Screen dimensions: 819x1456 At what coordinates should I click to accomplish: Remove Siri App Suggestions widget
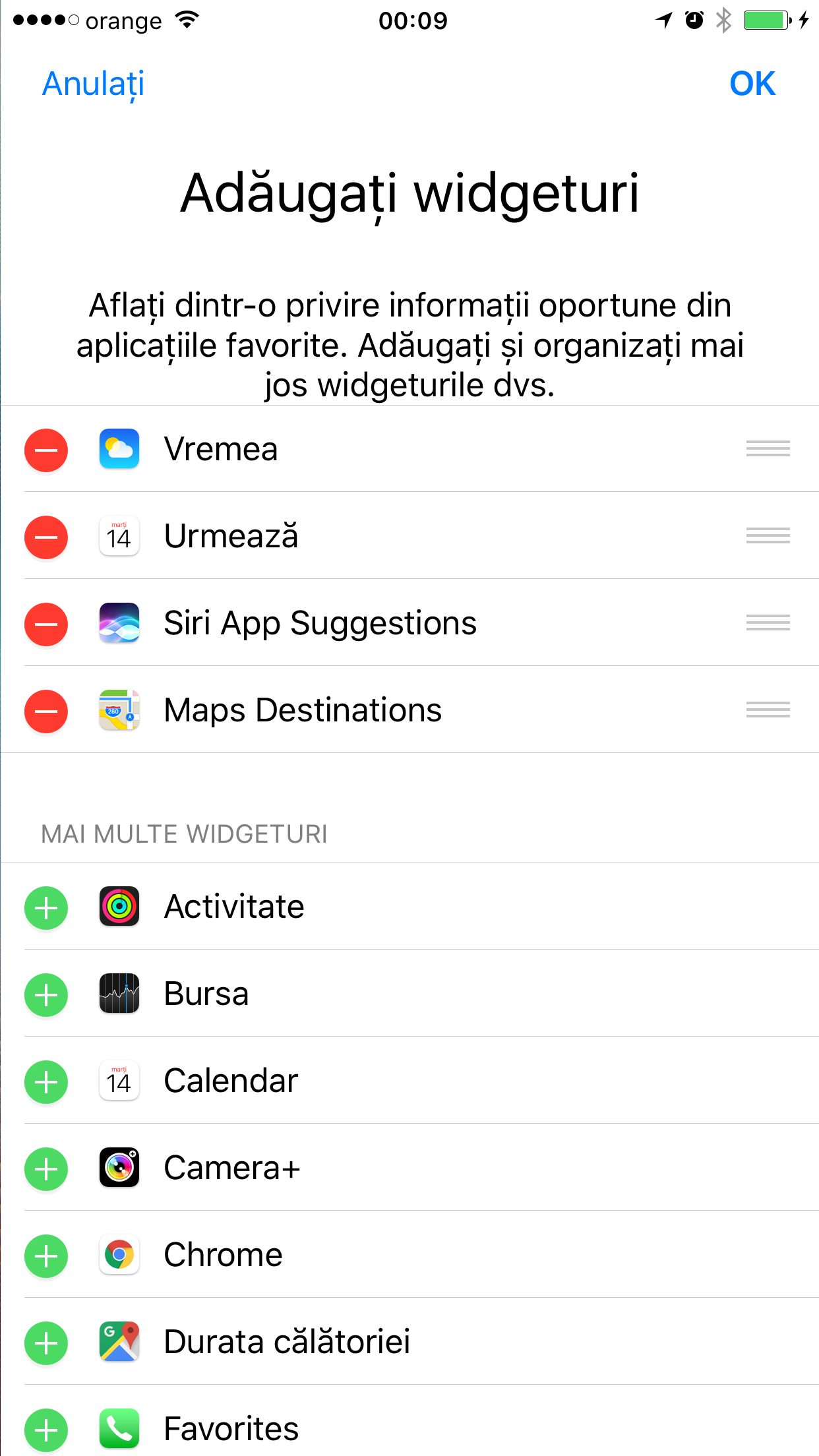[46, 624]
